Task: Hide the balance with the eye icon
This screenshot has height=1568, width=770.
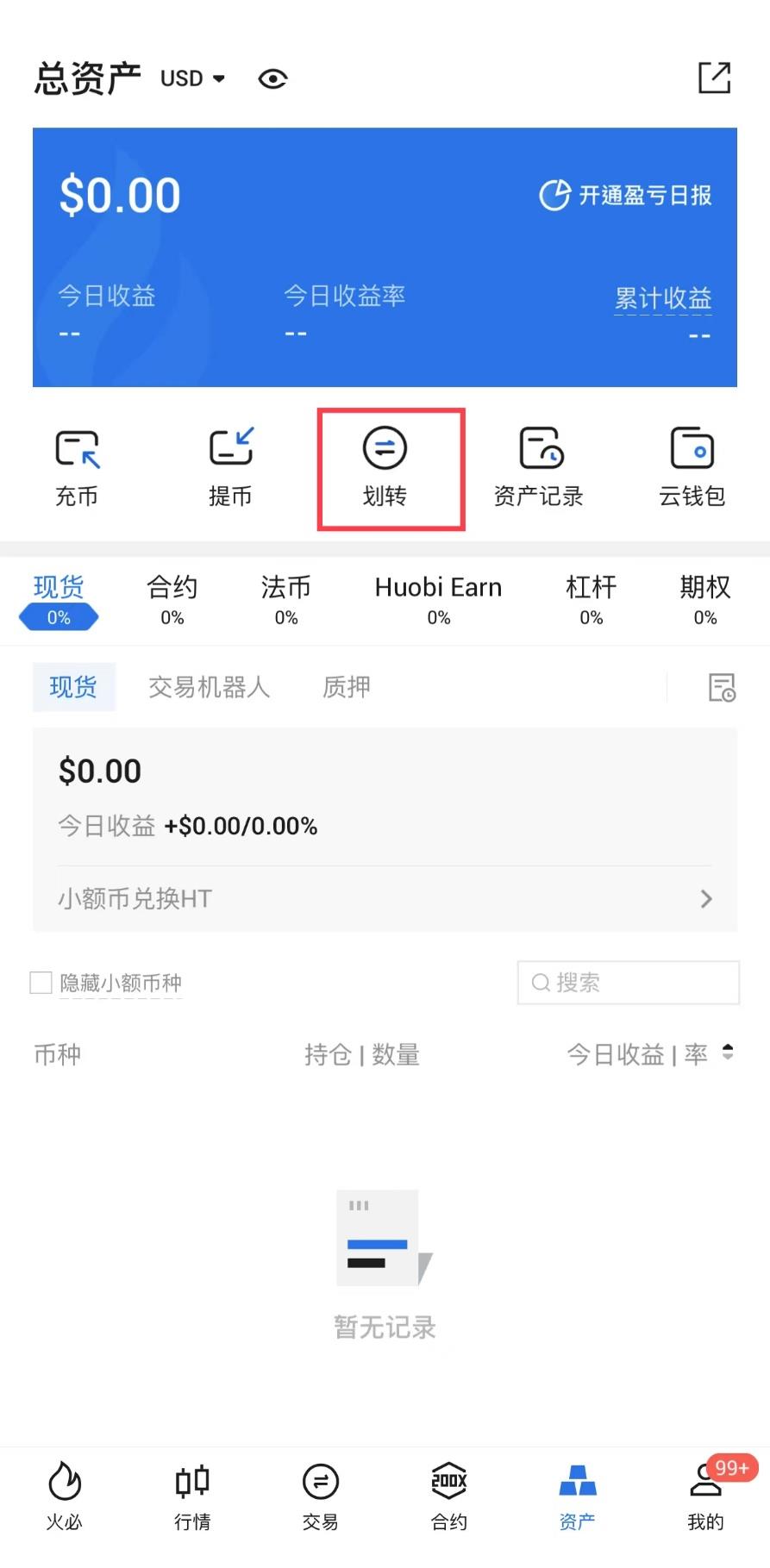Action: click(272, 79)
